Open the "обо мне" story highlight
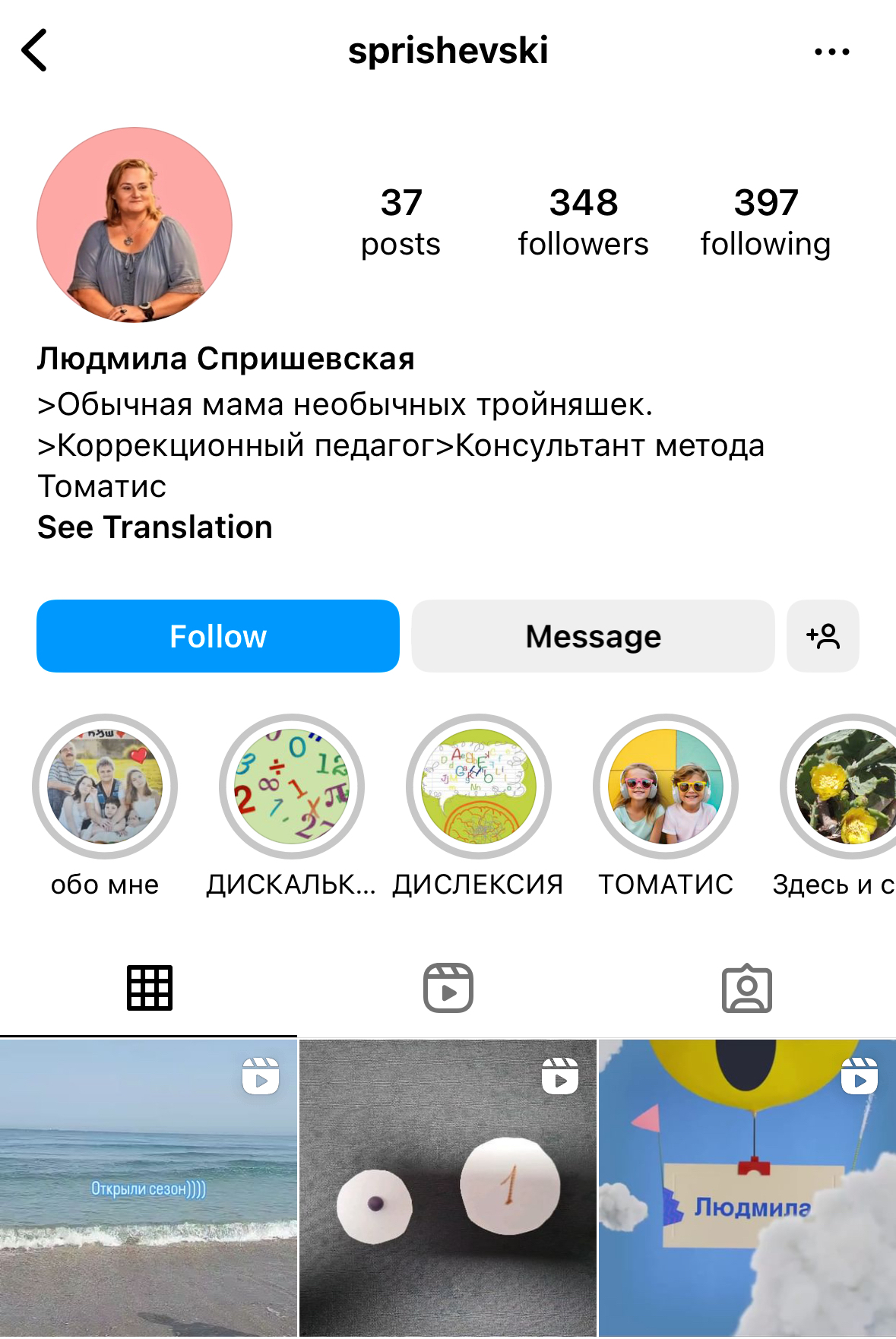The image size is (896, 1339). click(x=105, y=787)
